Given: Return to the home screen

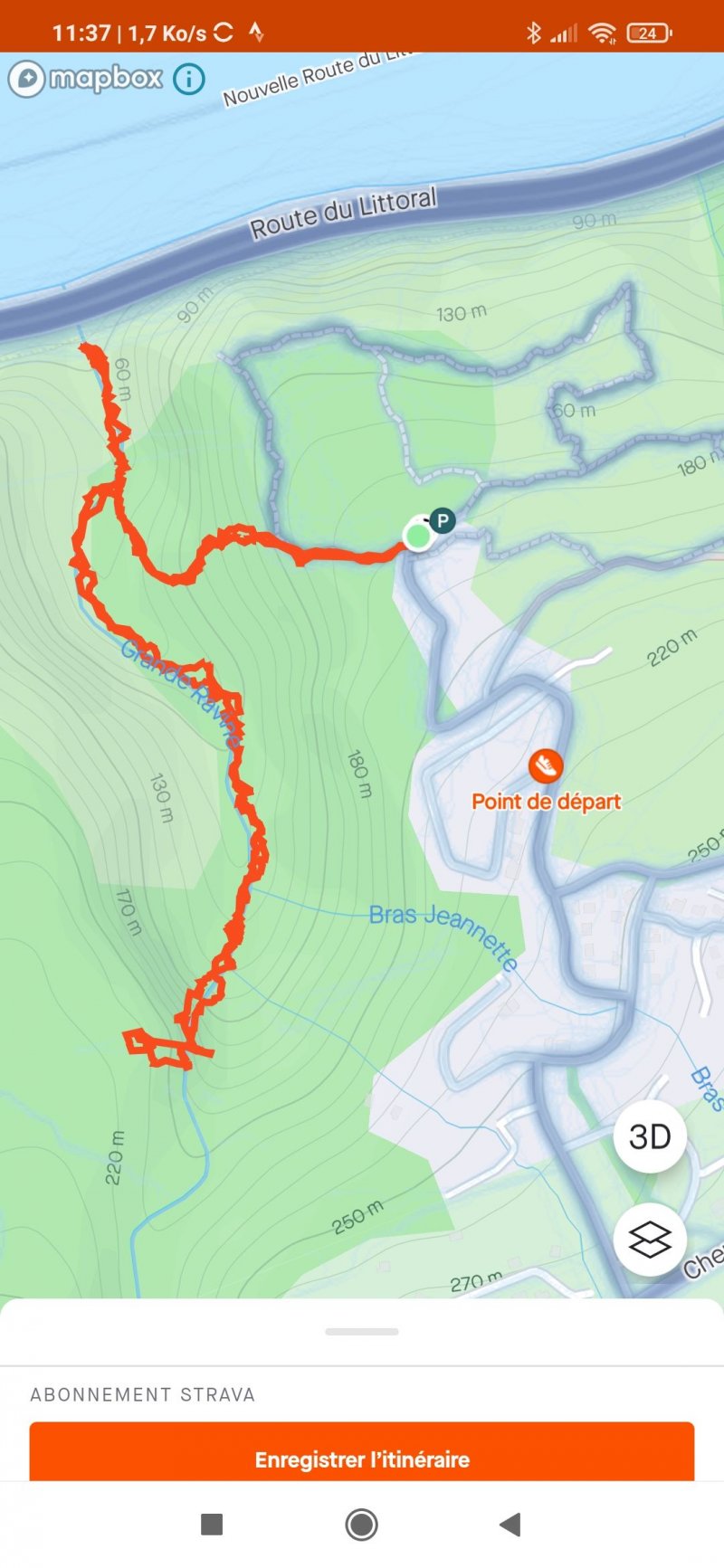Looking at the screenshot, I should click(x=362, y=1525).
